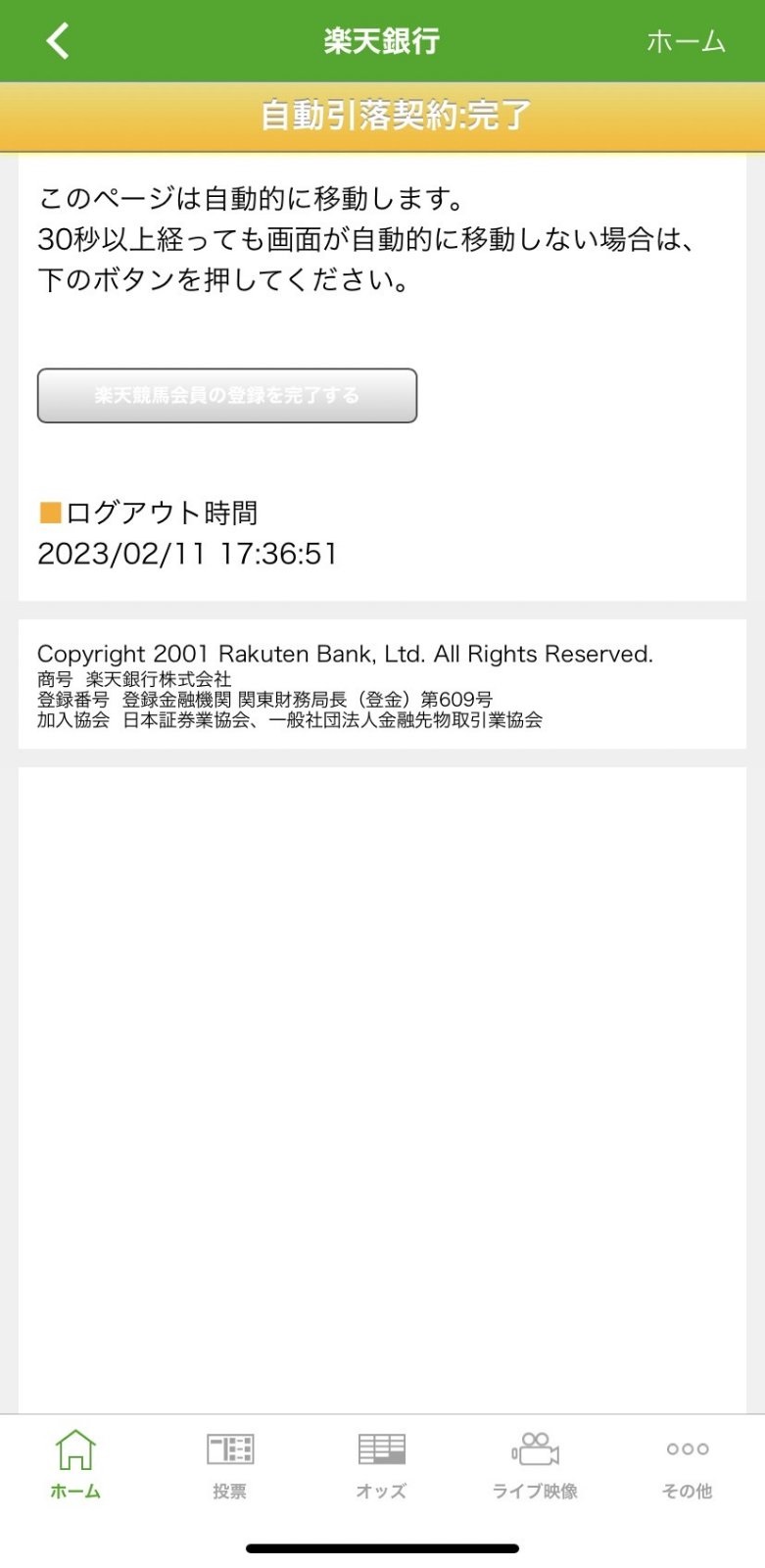The height and width of the screenshot is (1568, 765).
Task: Open the 投票 tab
Action: pyautogui.click(x=229, y=1464)
